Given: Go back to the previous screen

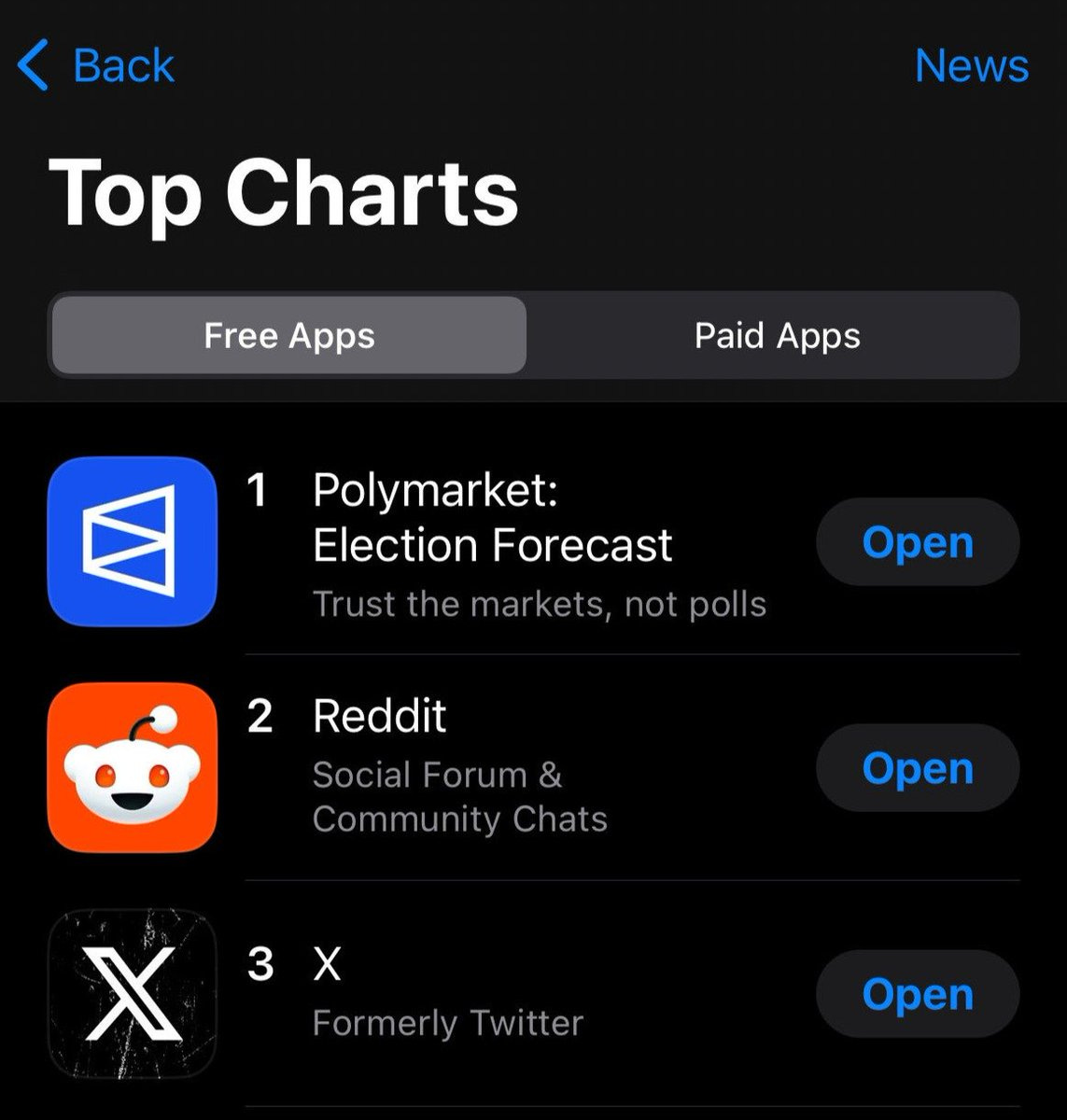Looking at the screenshot, I should 95,65.
